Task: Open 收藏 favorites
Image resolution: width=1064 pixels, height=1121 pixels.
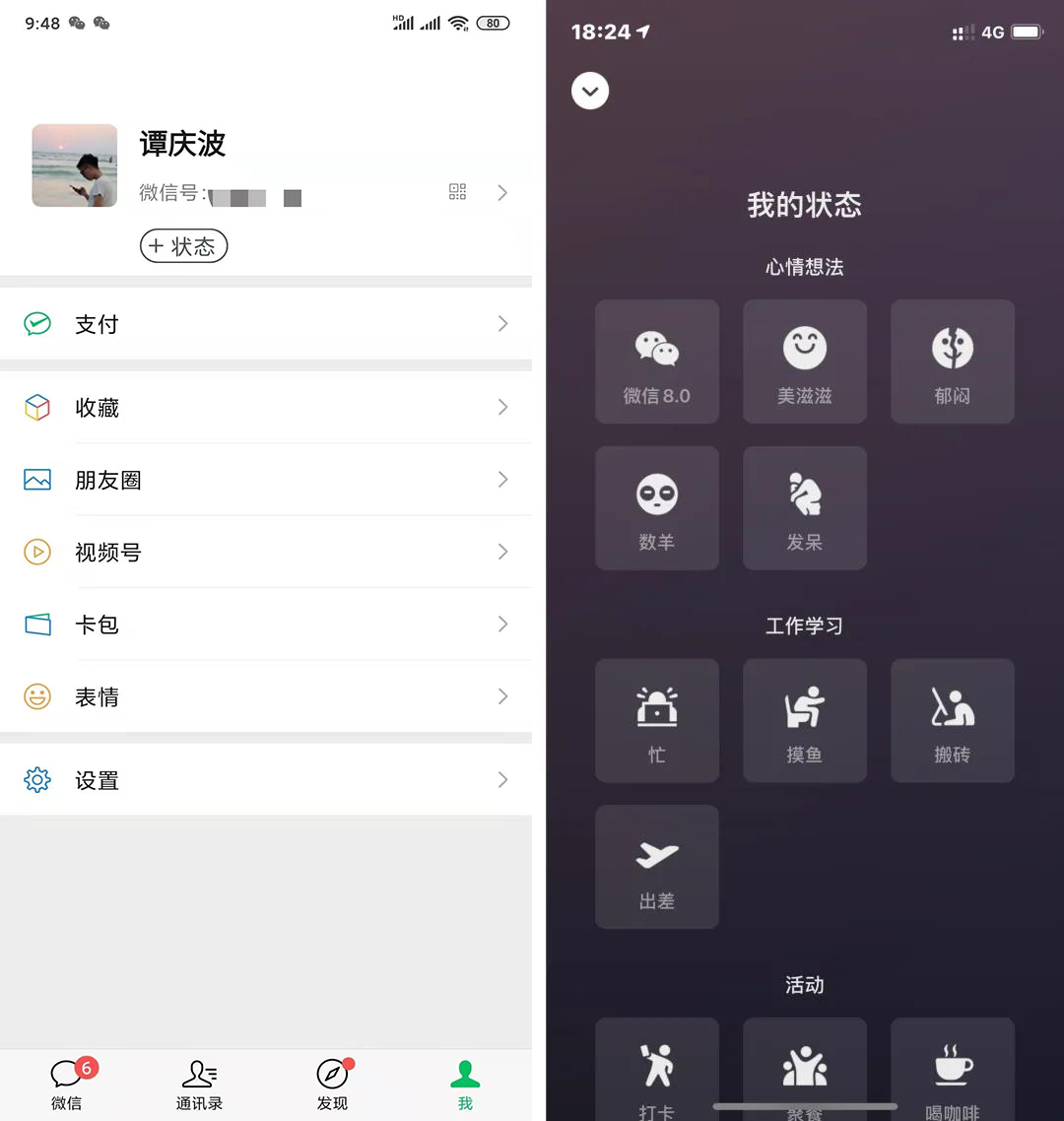Action: pos(266,407)
